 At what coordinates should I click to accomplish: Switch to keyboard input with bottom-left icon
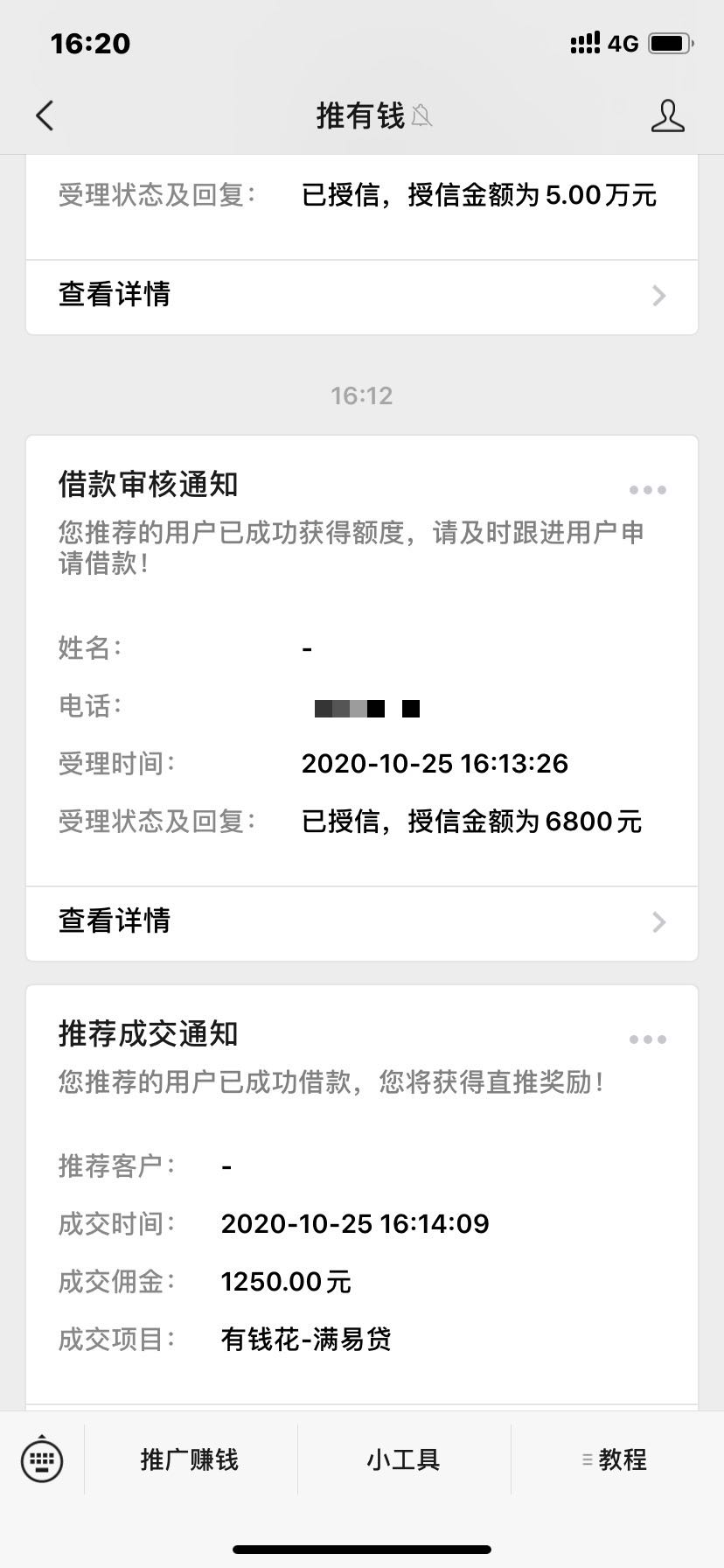pyautogui.click(x=41, y=1459)
